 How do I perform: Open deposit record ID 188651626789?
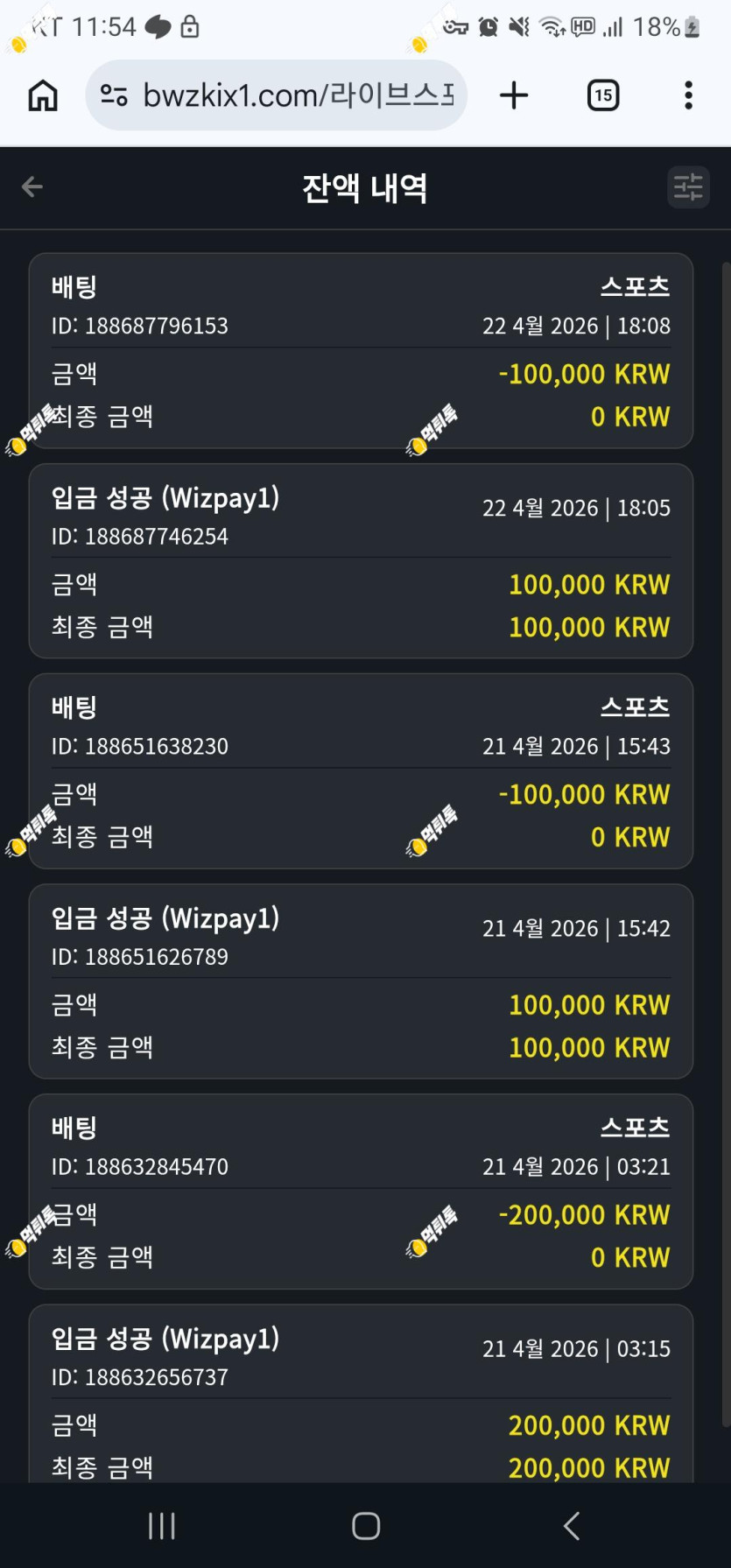[361, 981]
